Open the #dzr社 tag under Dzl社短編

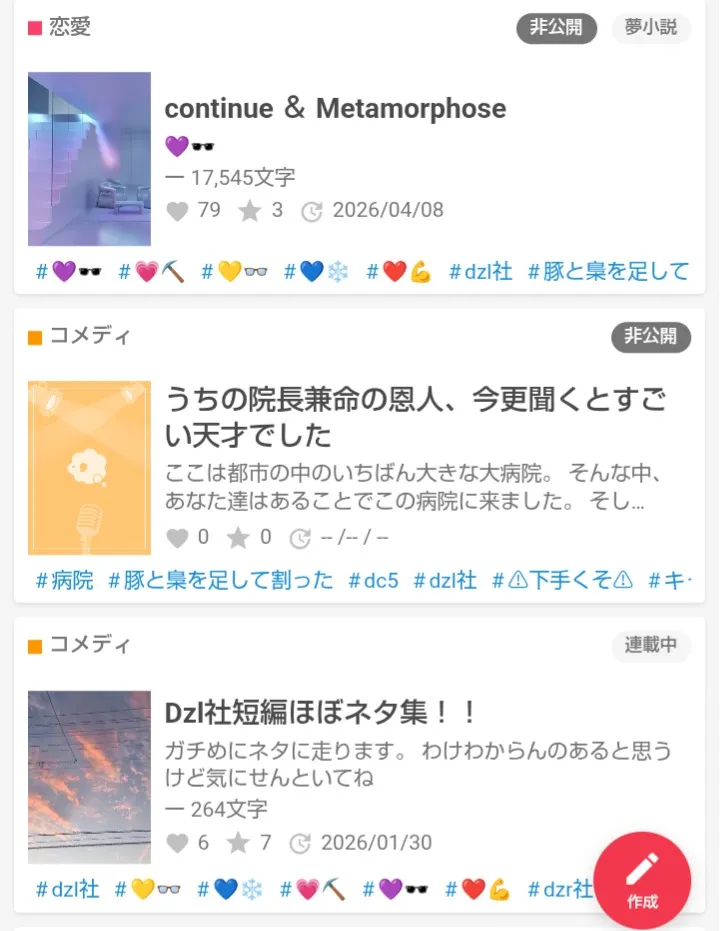(560, 889)
